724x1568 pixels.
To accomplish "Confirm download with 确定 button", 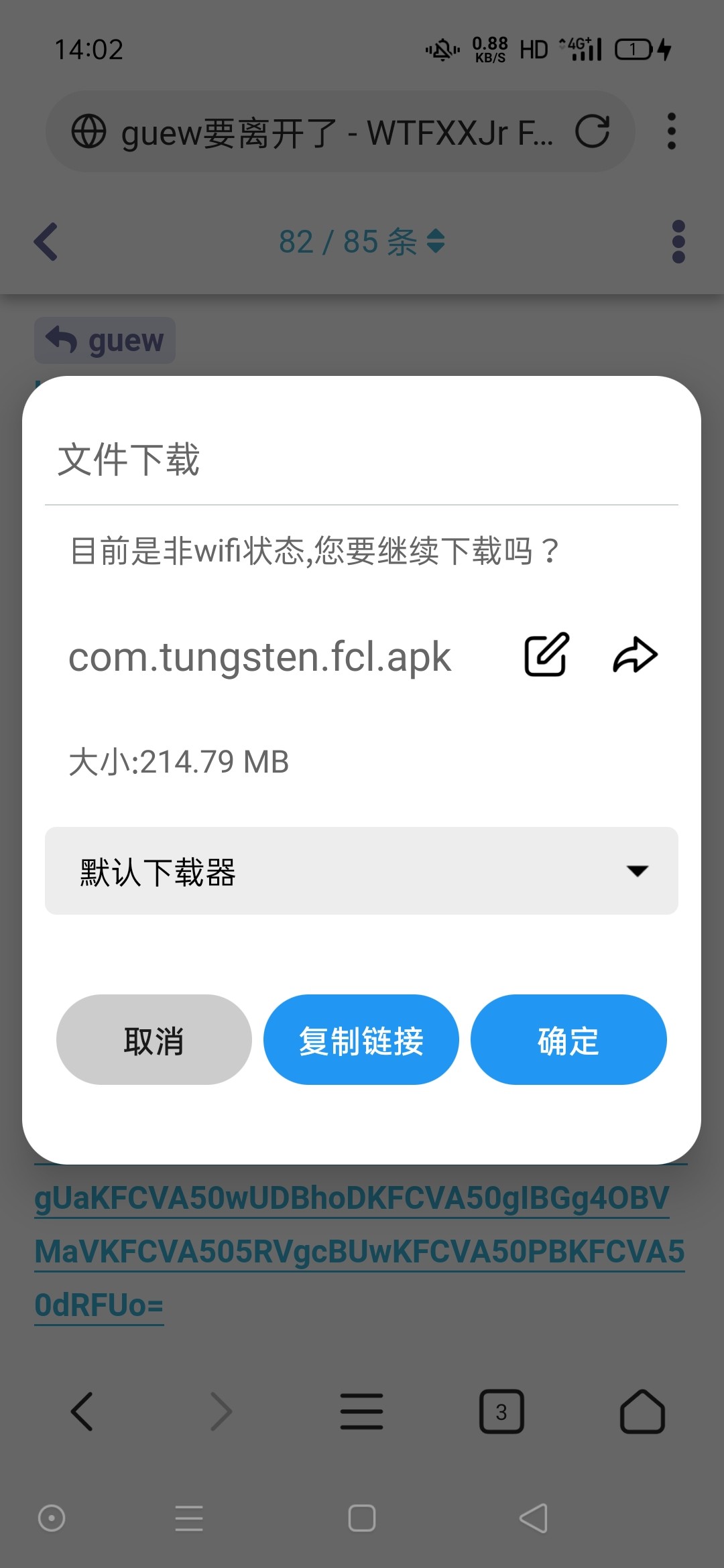I will (x=568, y=1039).
